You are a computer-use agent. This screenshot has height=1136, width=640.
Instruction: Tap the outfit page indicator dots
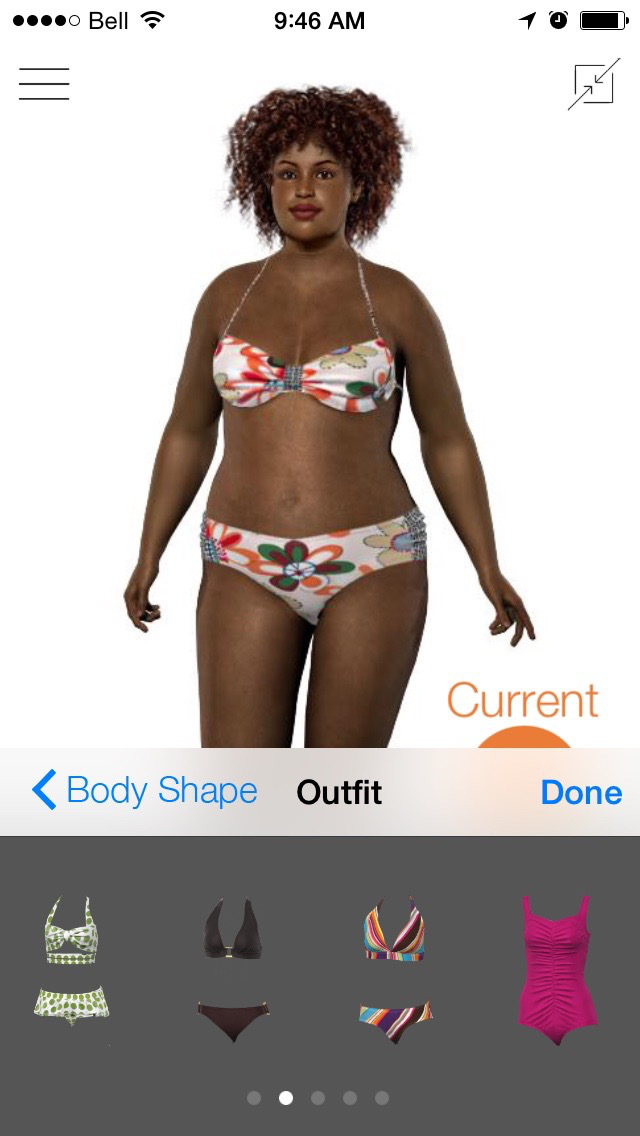coord(318,1098)
